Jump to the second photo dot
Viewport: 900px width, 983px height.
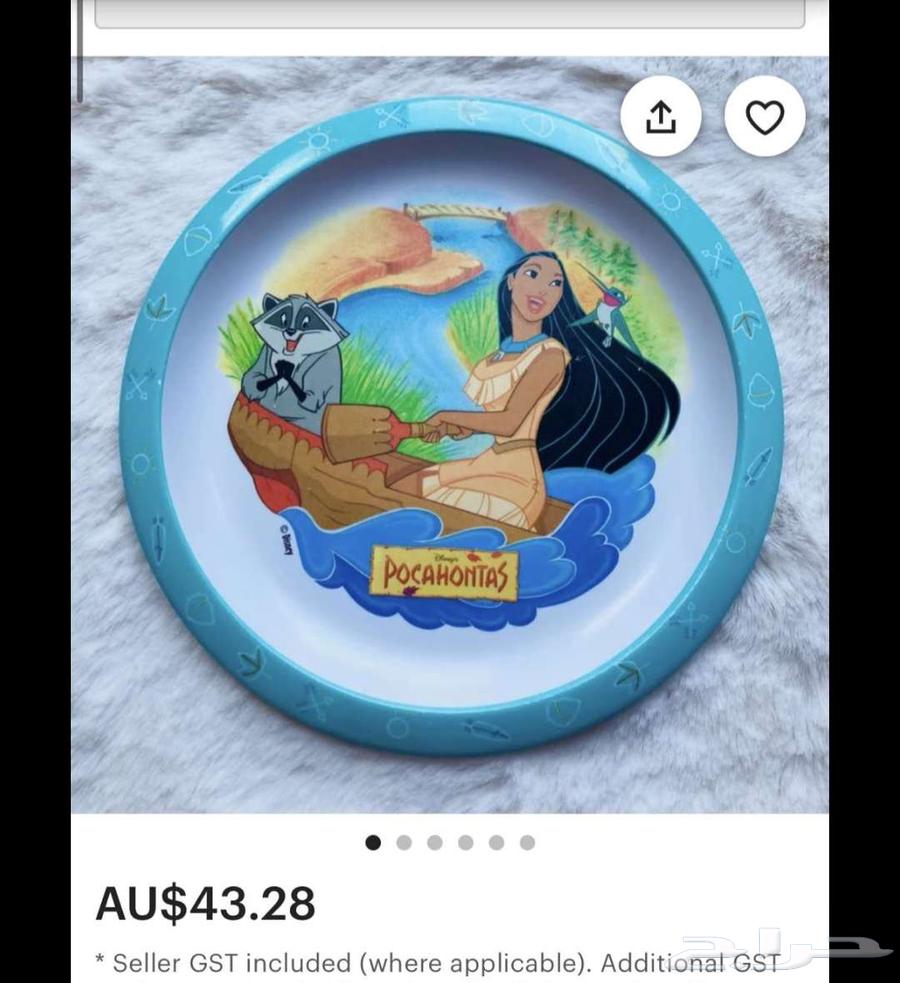[404, 843]
